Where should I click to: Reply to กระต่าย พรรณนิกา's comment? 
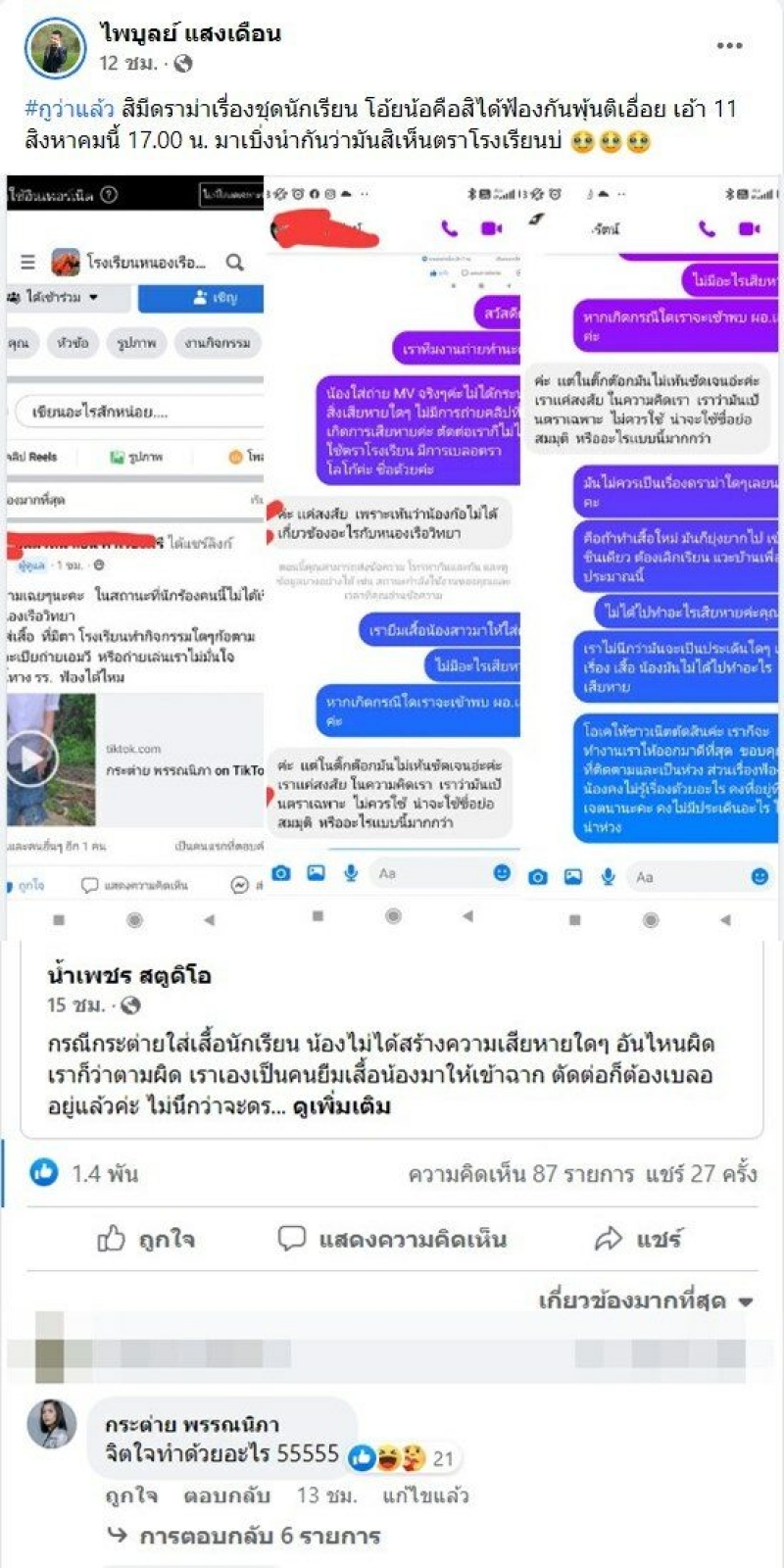226,1495
